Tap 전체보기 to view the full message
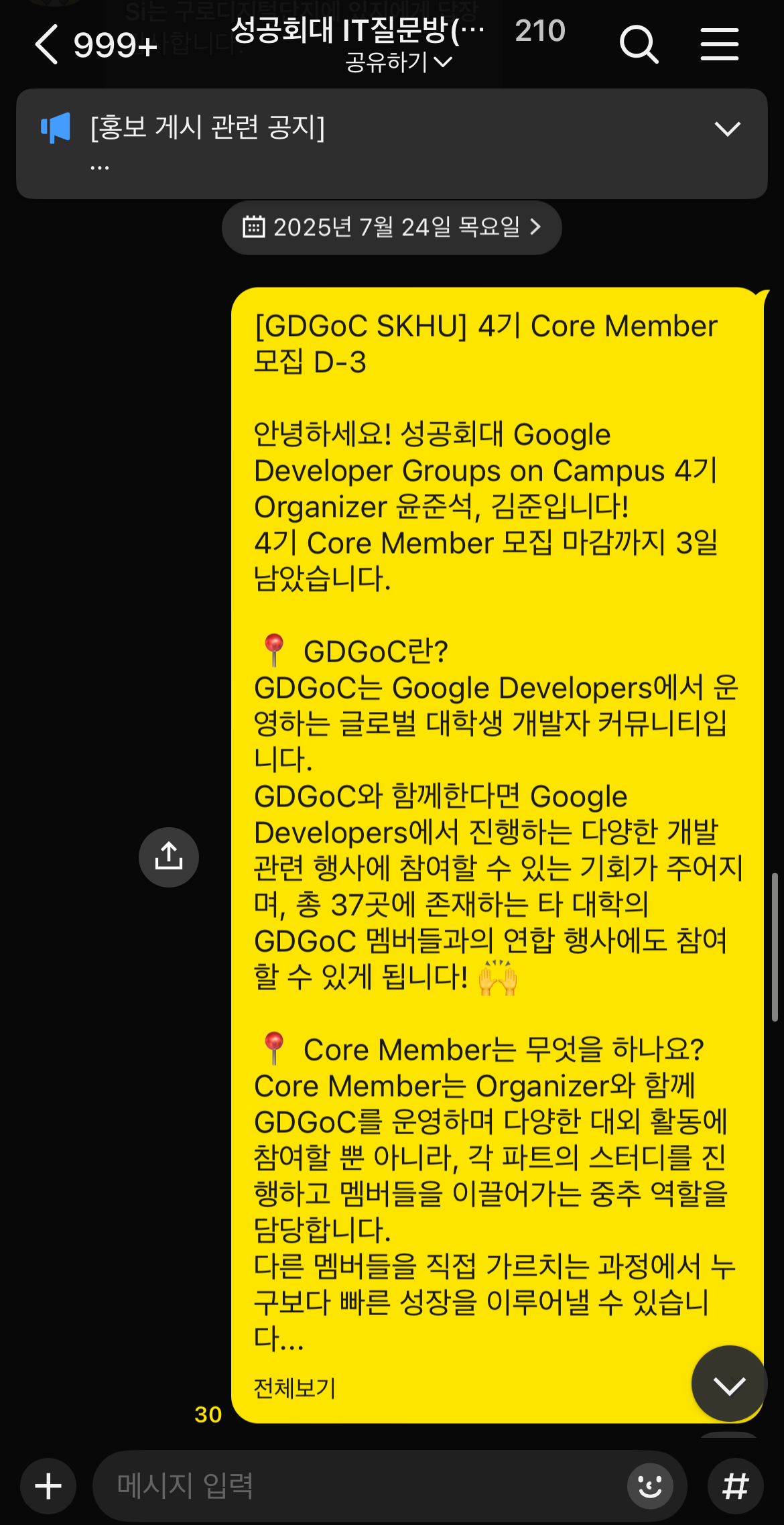Screen dimensions: 784x1525 (x=295, y=1388)
